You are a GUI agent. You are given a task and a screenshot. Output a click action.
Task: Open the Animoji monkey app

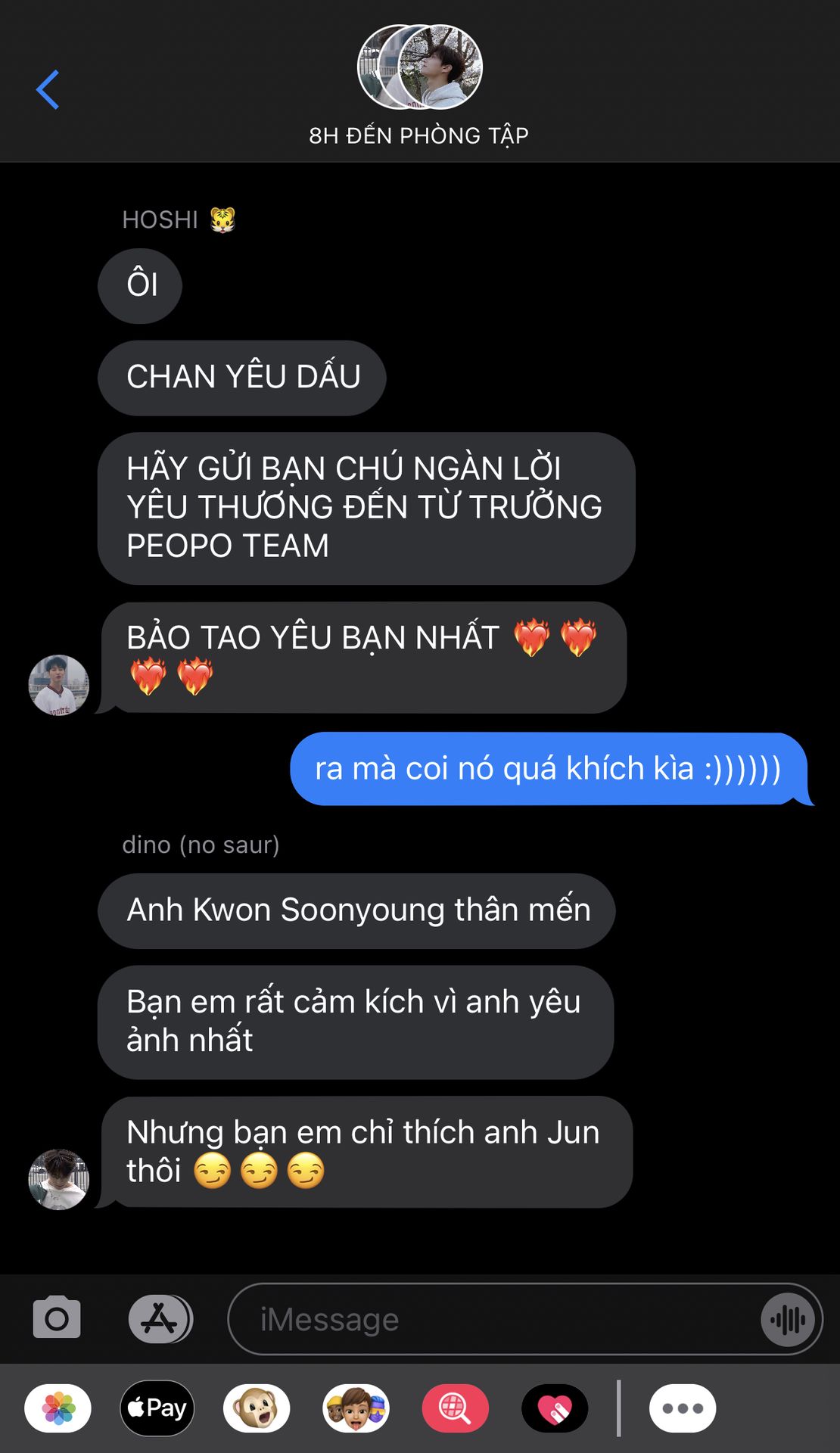[257, 1408]
